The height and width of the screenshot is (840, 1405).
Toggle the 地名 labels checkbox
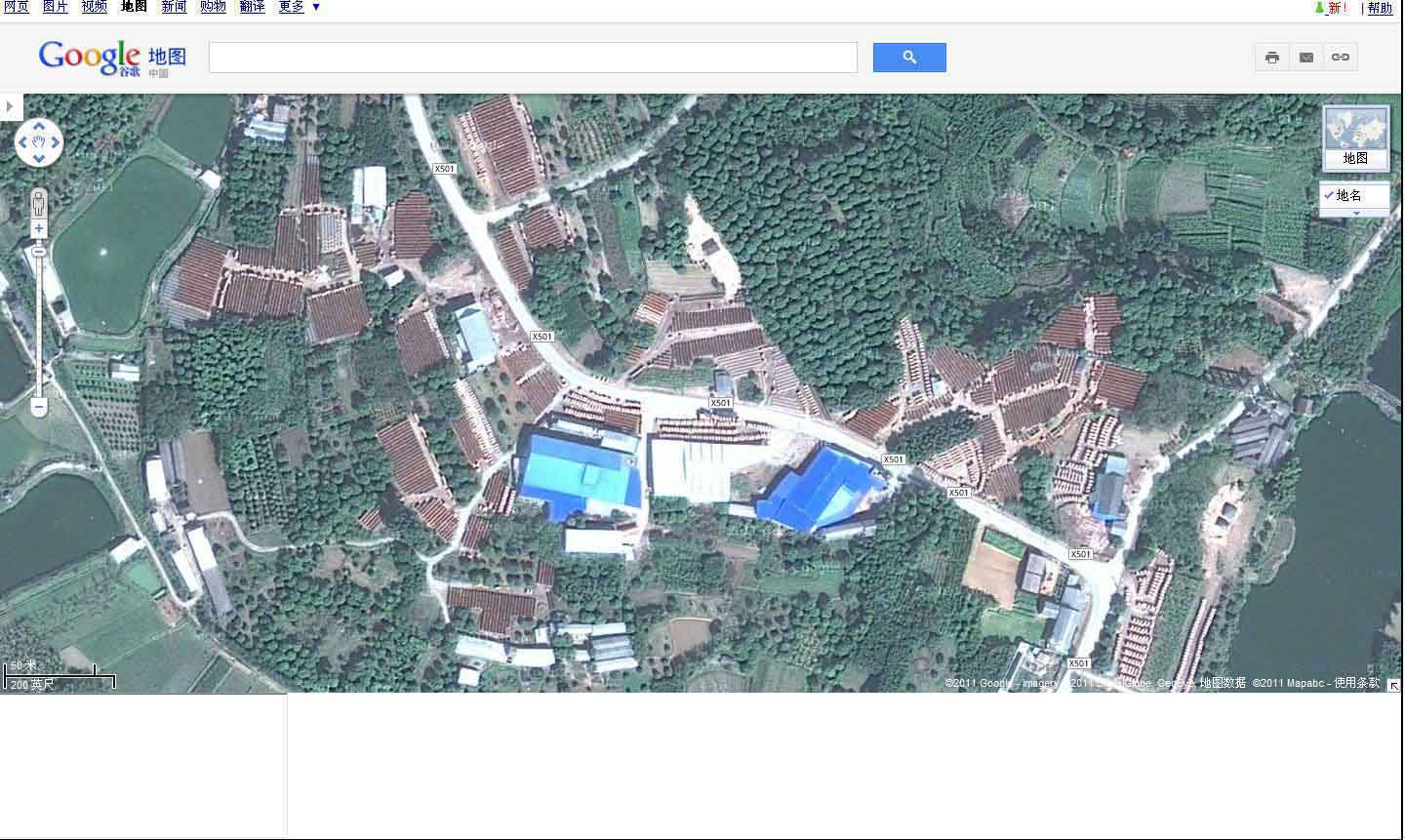pyautogui.click(x=1329, y=195)
